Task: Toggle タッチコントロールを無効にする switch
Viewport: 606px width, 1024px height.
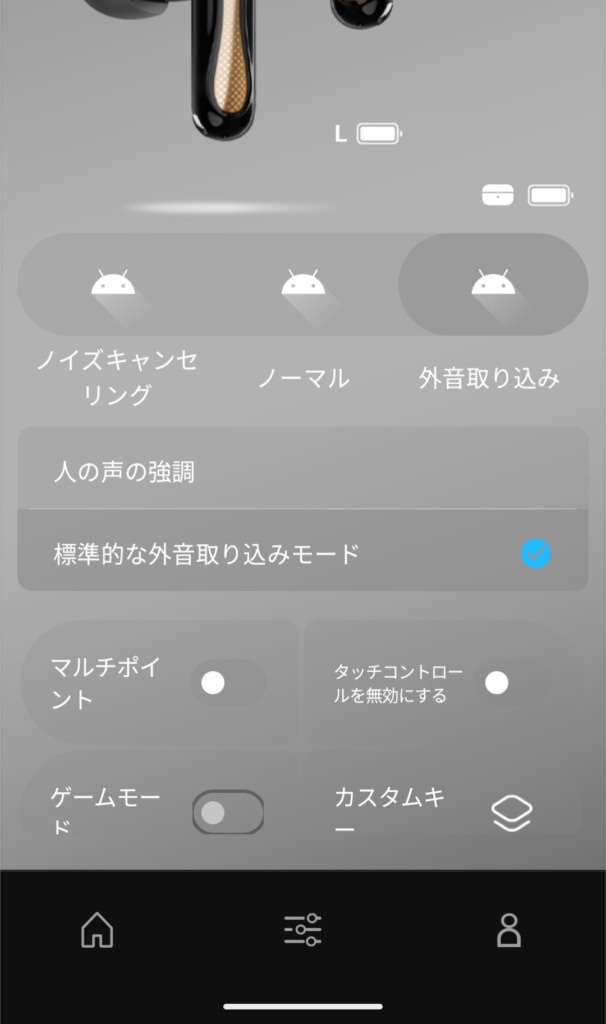Action: point(510,683)
